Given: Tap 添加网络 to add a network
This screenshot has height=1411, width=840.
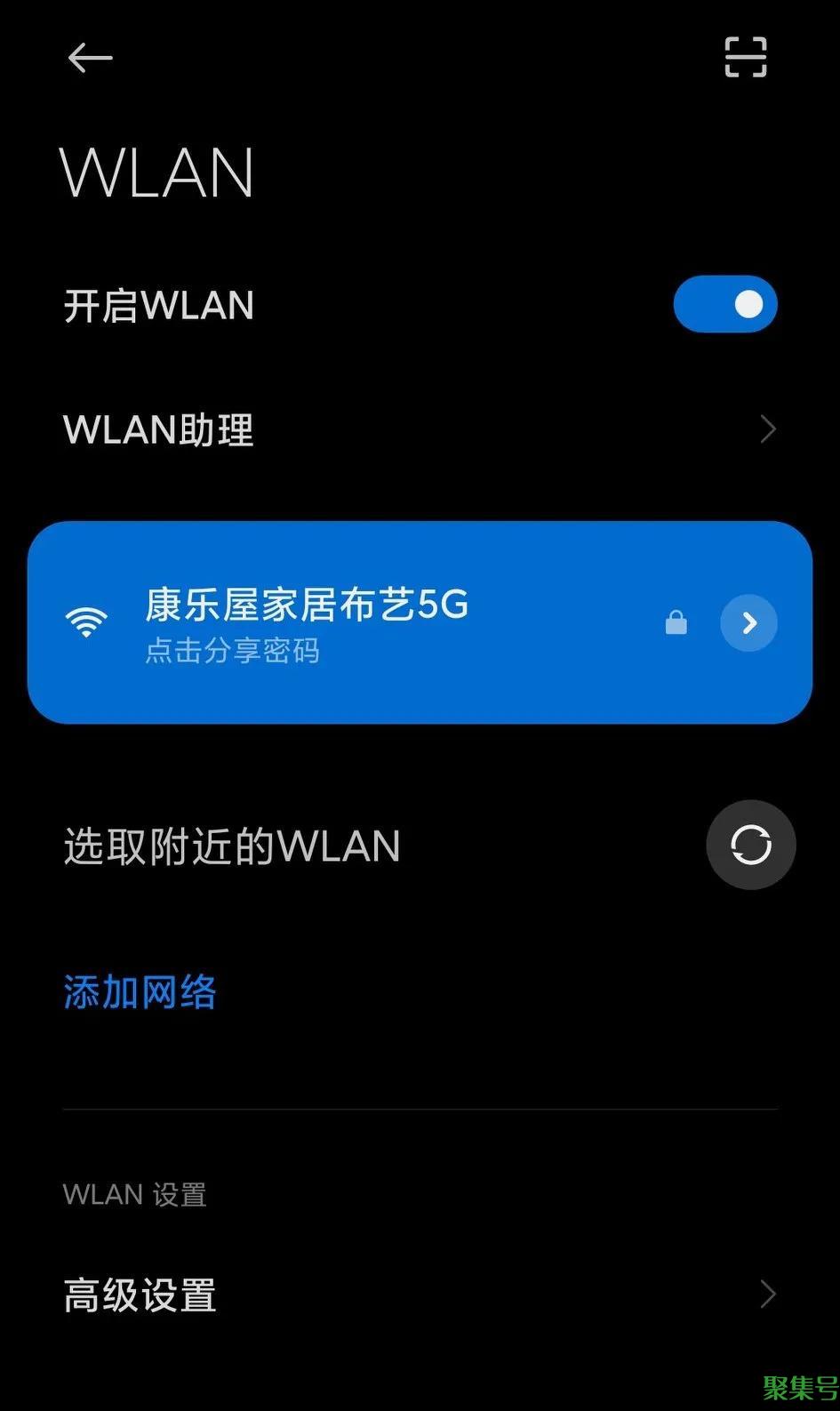Looking at the screenshot, I should [140, 991].
